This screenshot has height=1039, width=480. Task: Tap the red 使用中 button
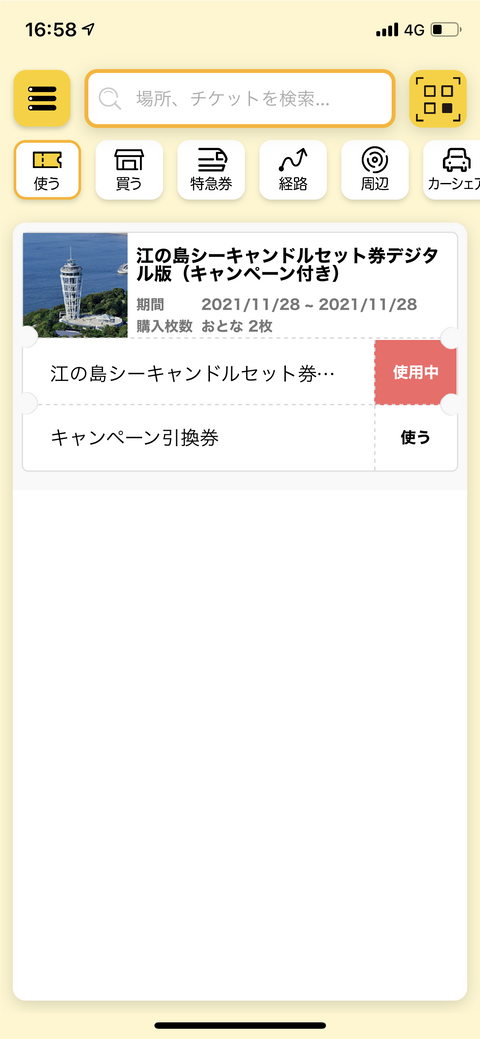(x=416, y=372)
